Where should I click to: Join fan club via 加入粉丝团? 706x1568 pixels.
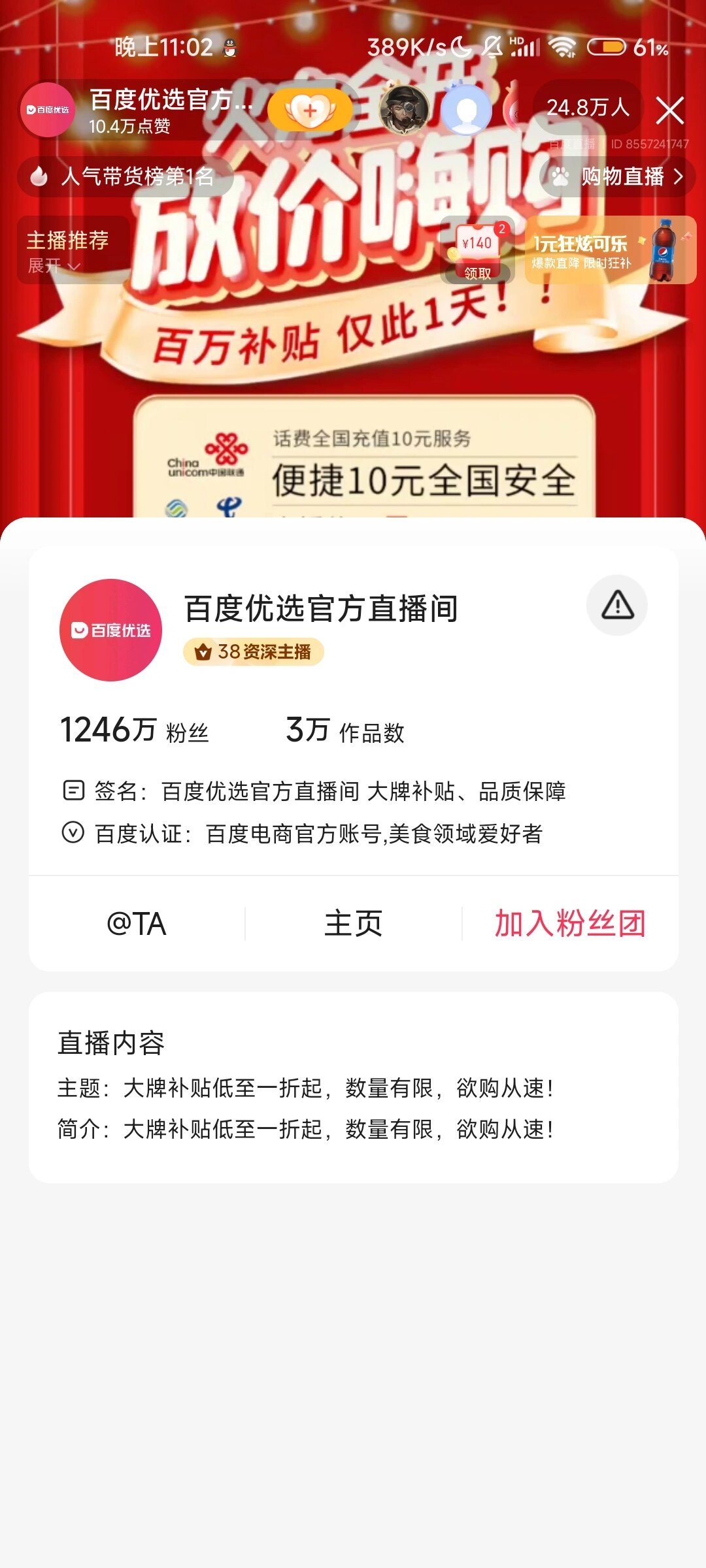[570, 923]
